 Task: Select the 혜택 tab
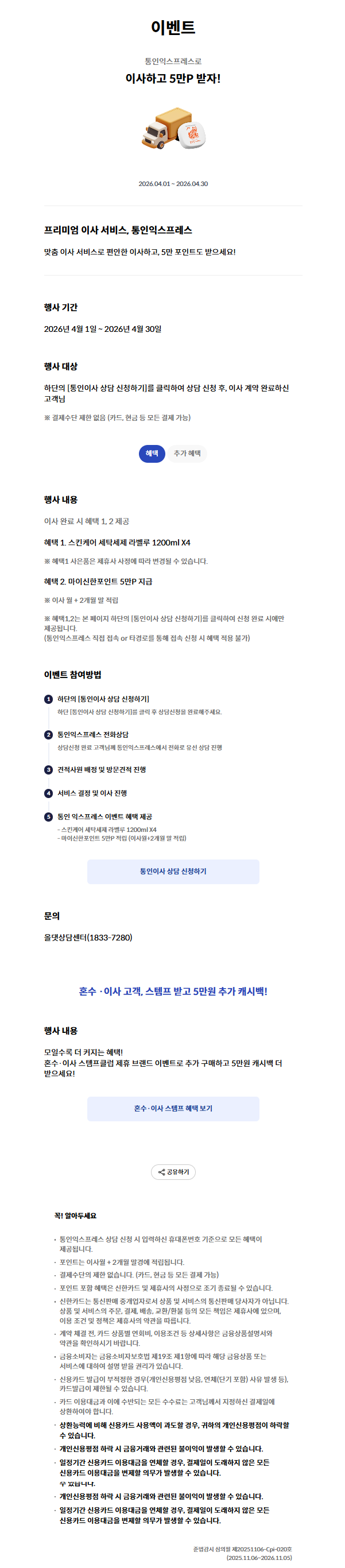point(152,454)
